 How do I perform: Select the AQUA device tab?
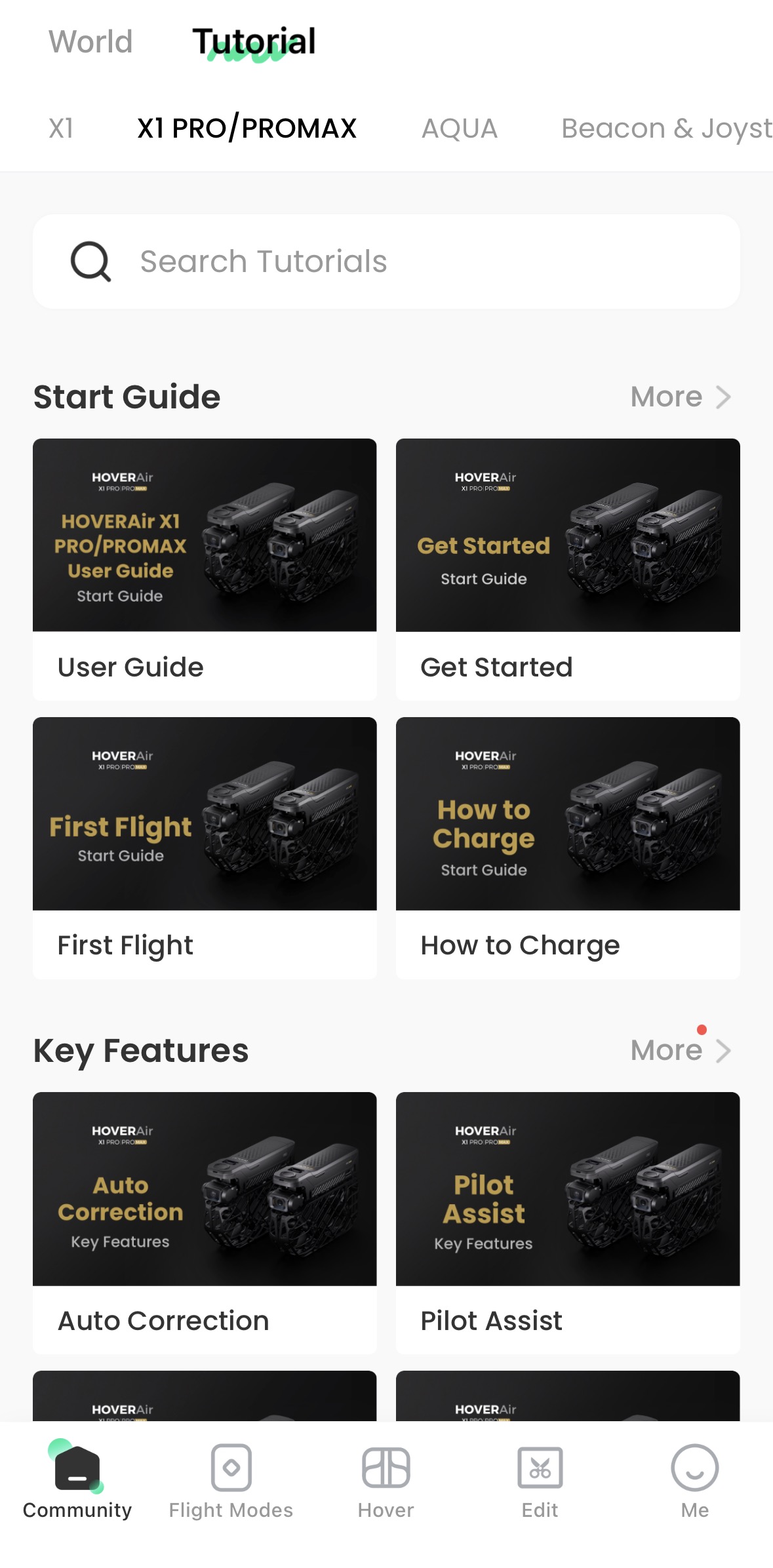[x=460, y=128]
